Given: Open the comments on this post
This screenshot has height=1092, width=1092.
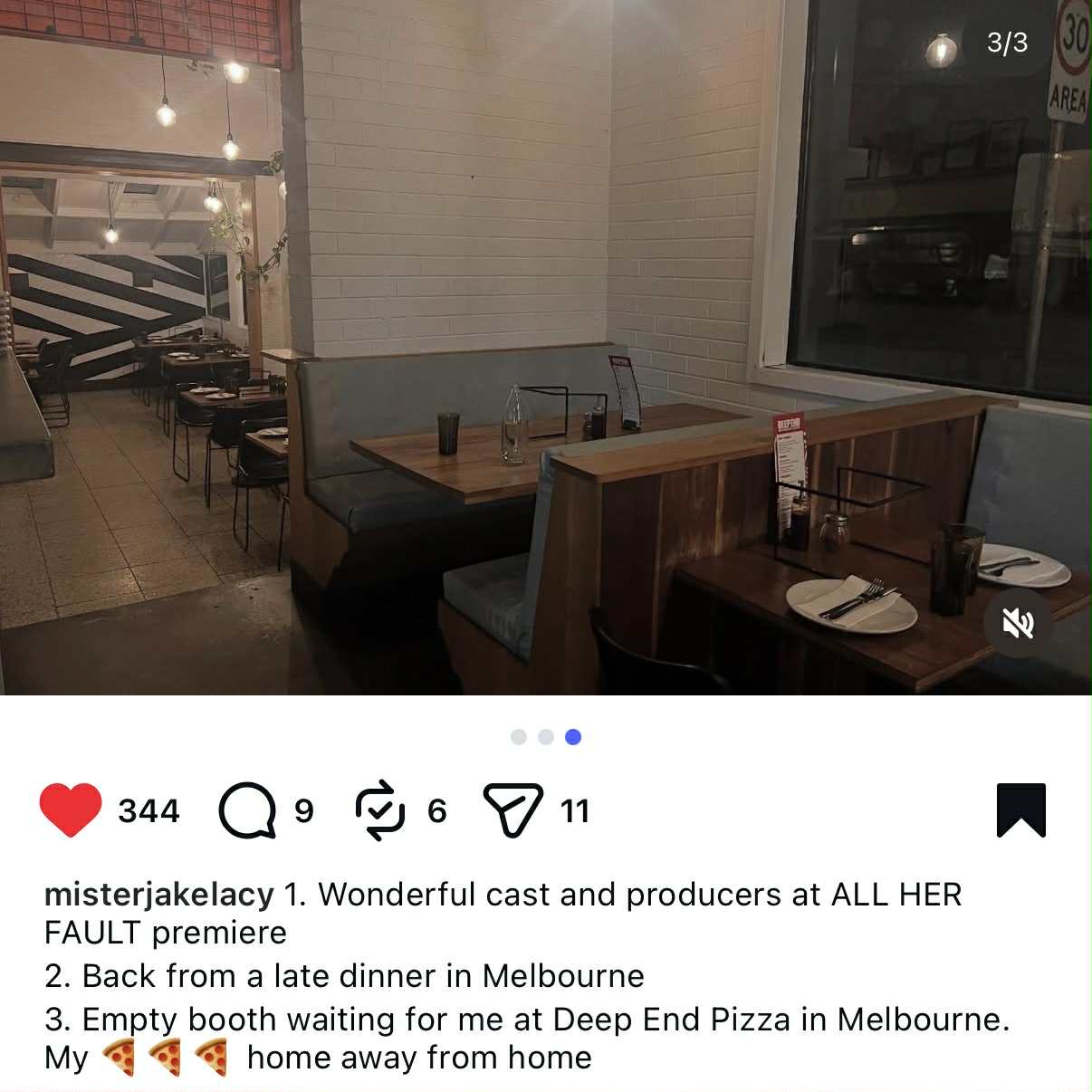Looking at the screenshot, I should coord(247,810).
